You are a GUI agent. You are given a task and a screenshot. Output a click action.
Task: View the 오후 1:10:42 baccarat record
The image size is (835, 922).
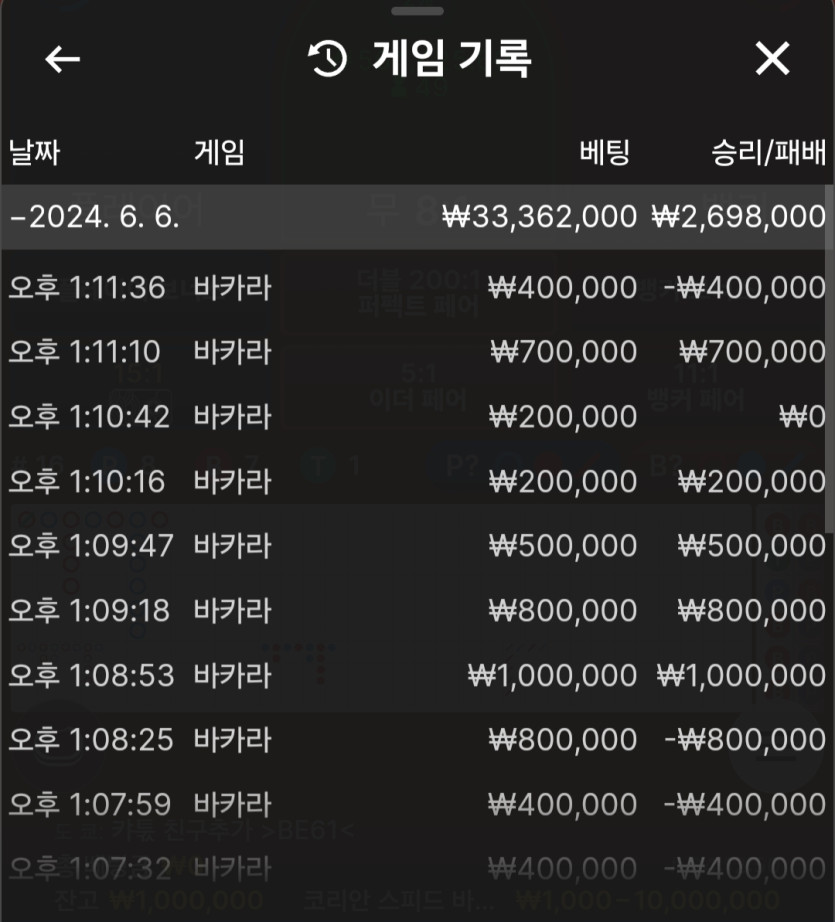click(415, 416)
